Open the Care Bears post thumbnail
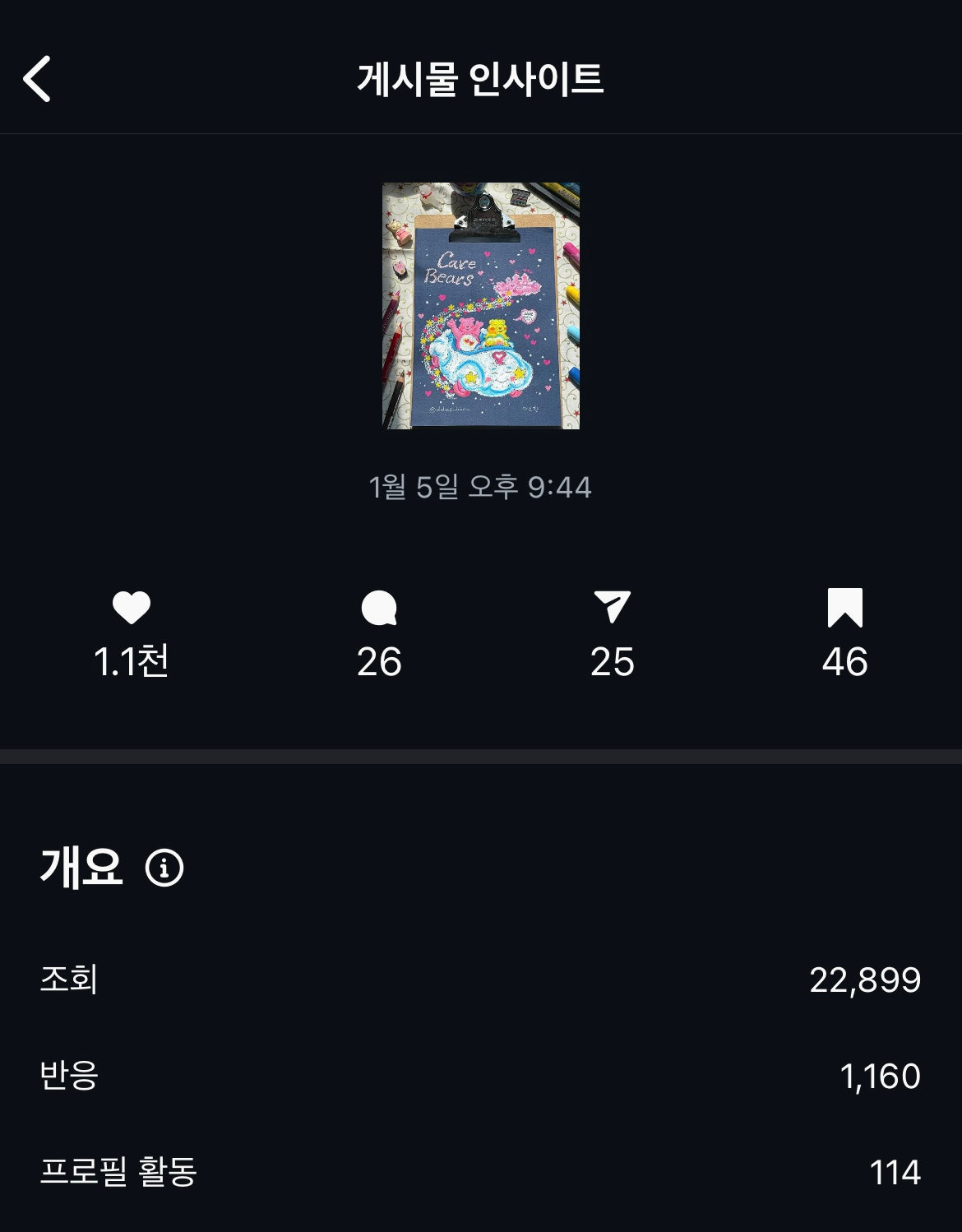 click(x=481, y=305)
